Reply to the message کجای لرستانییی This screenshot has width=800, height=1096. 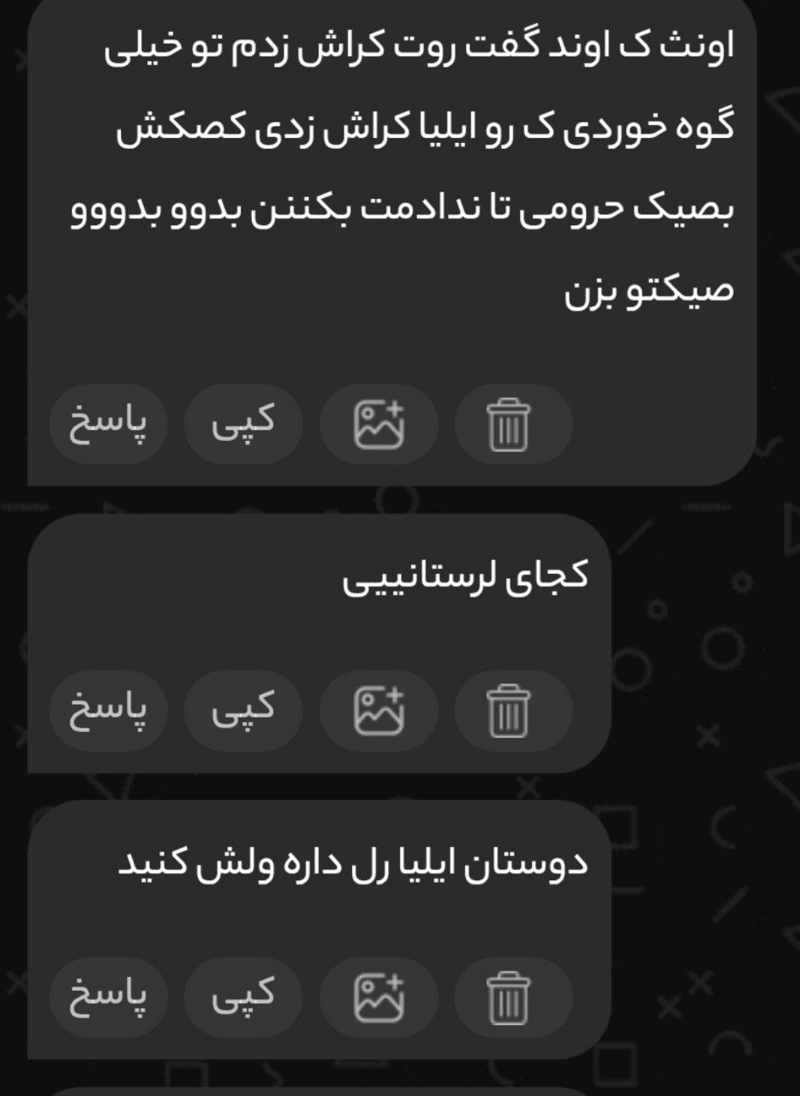click(x=108, y=711)
